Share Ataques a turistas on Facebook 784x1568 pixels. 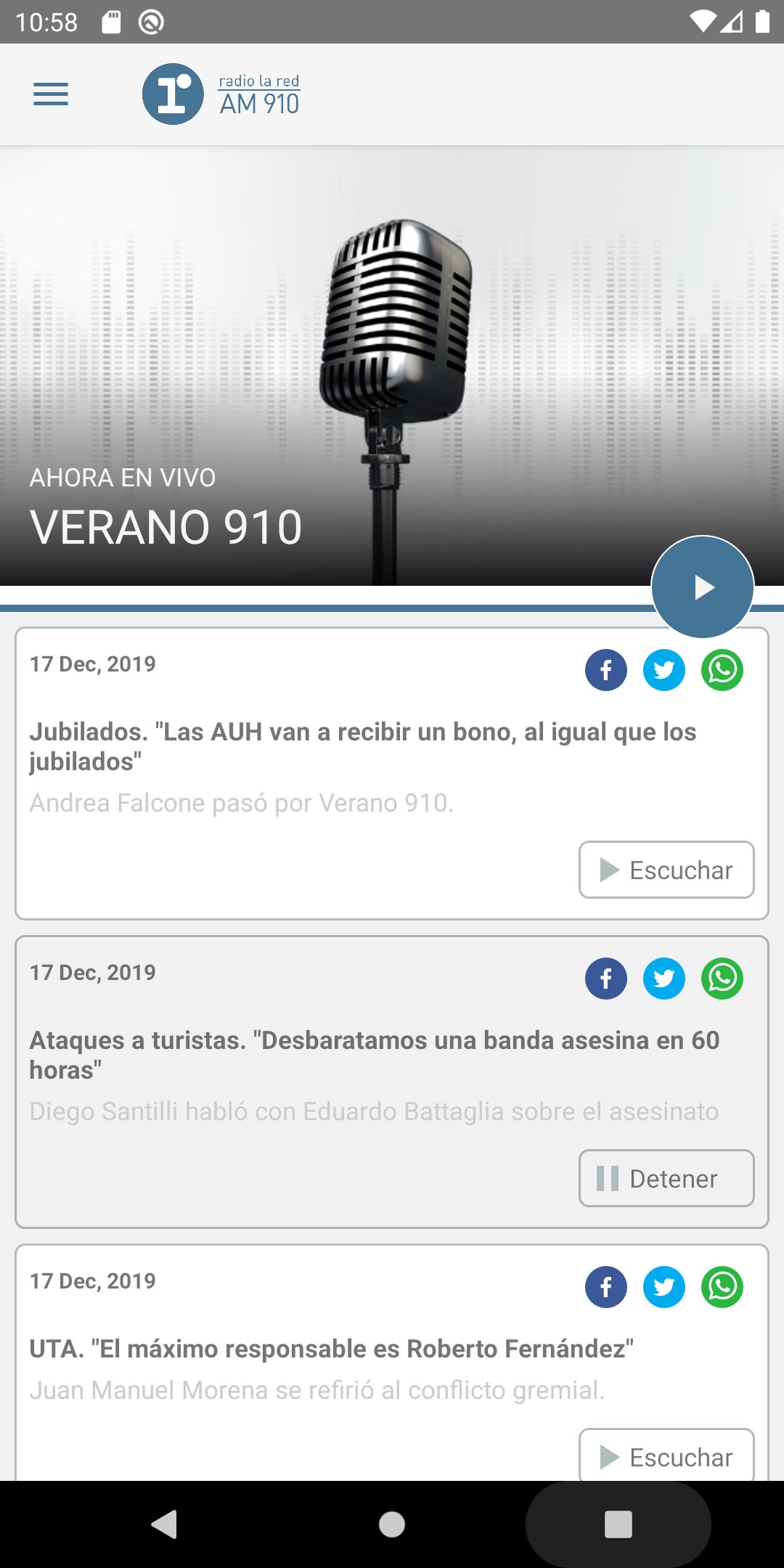point(606,978)
